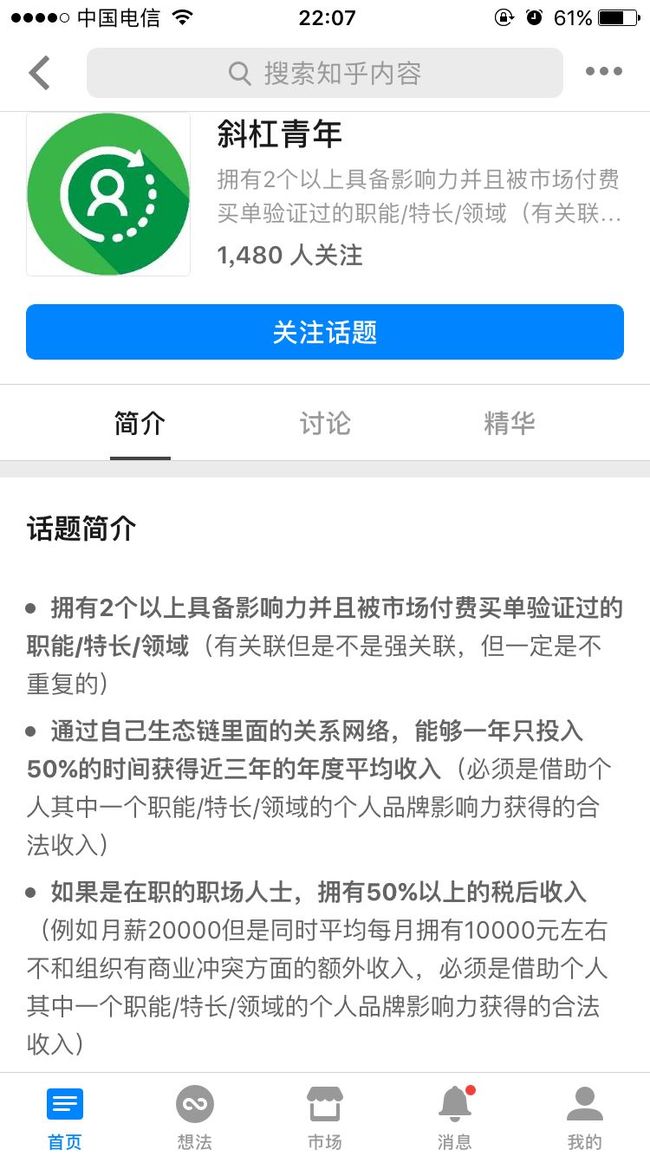This screenshot has width=650, height=1156.
Task: Go to 首页 in bottom navigation
Action: click(x=65, y=1116)
